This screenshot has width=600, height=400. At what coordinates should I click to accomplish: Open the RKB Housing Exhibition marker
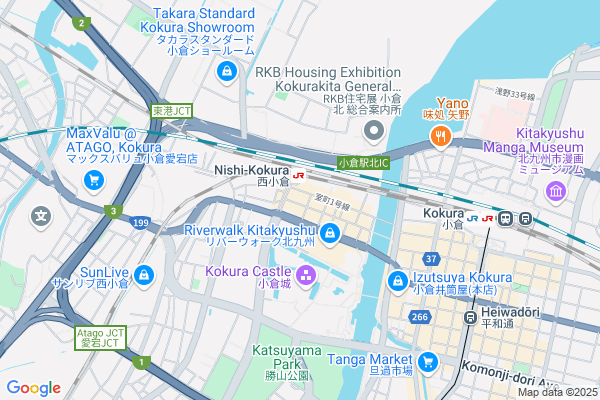pos(373,131)
